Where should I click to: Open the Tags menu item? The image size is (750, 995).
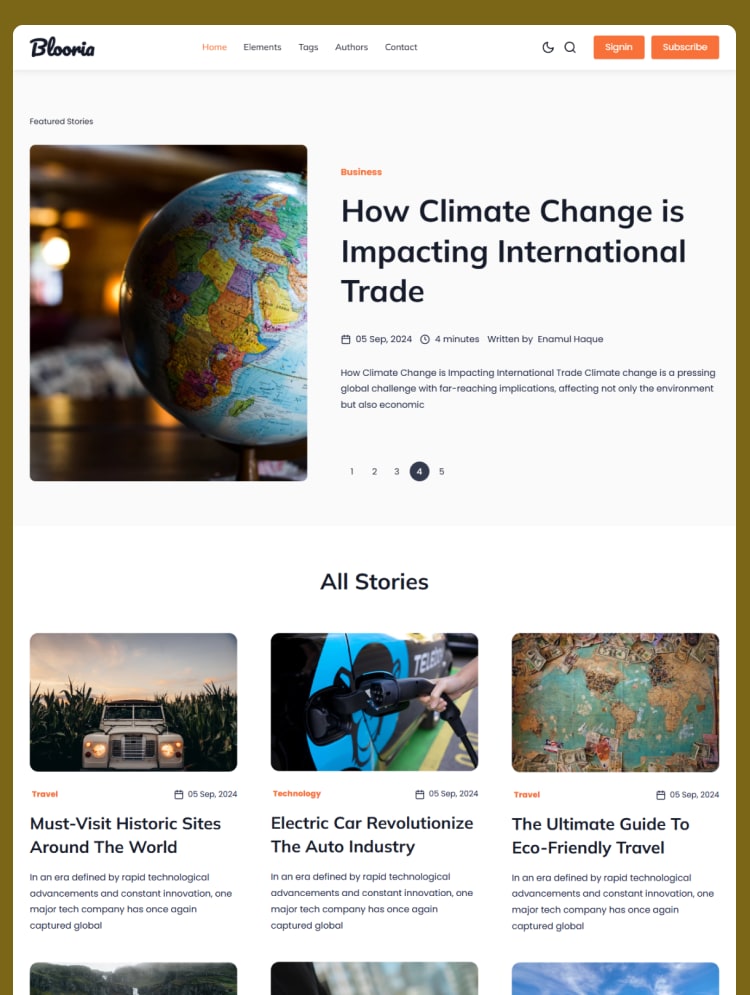[x=308, y=47]
